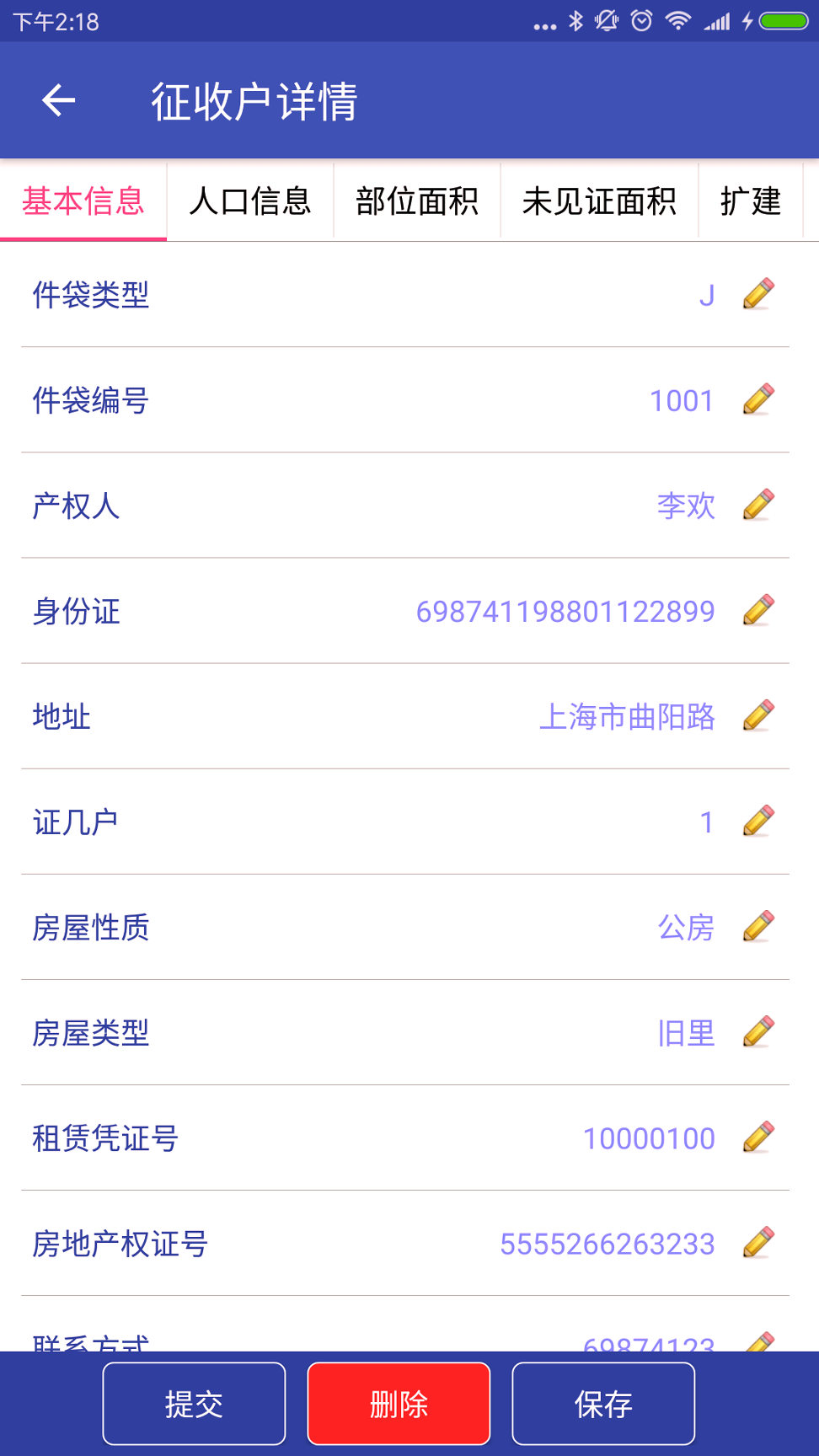Click the red 删除 button
This screenshot has height=1456, width=819.
398,1402
